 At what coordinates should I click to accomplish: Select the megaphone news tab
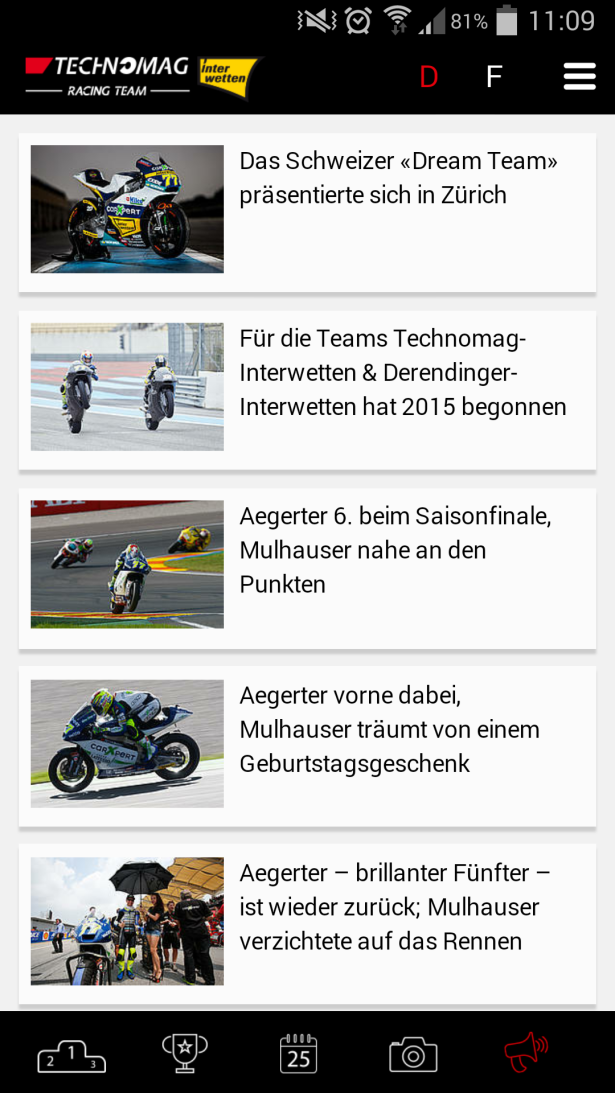tap(526, 1053)
